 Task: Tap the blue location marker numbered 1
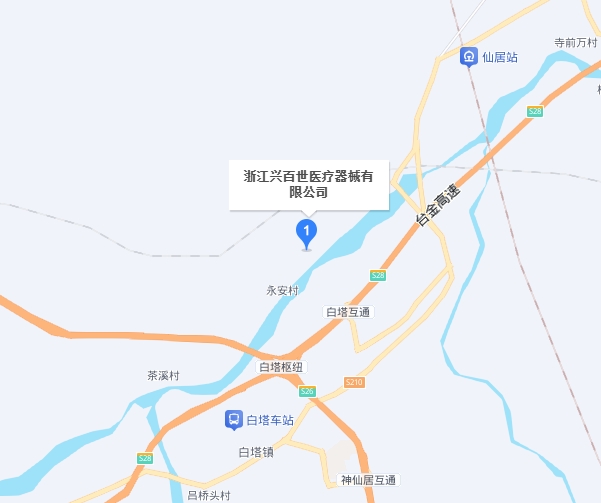pos(307,234)
